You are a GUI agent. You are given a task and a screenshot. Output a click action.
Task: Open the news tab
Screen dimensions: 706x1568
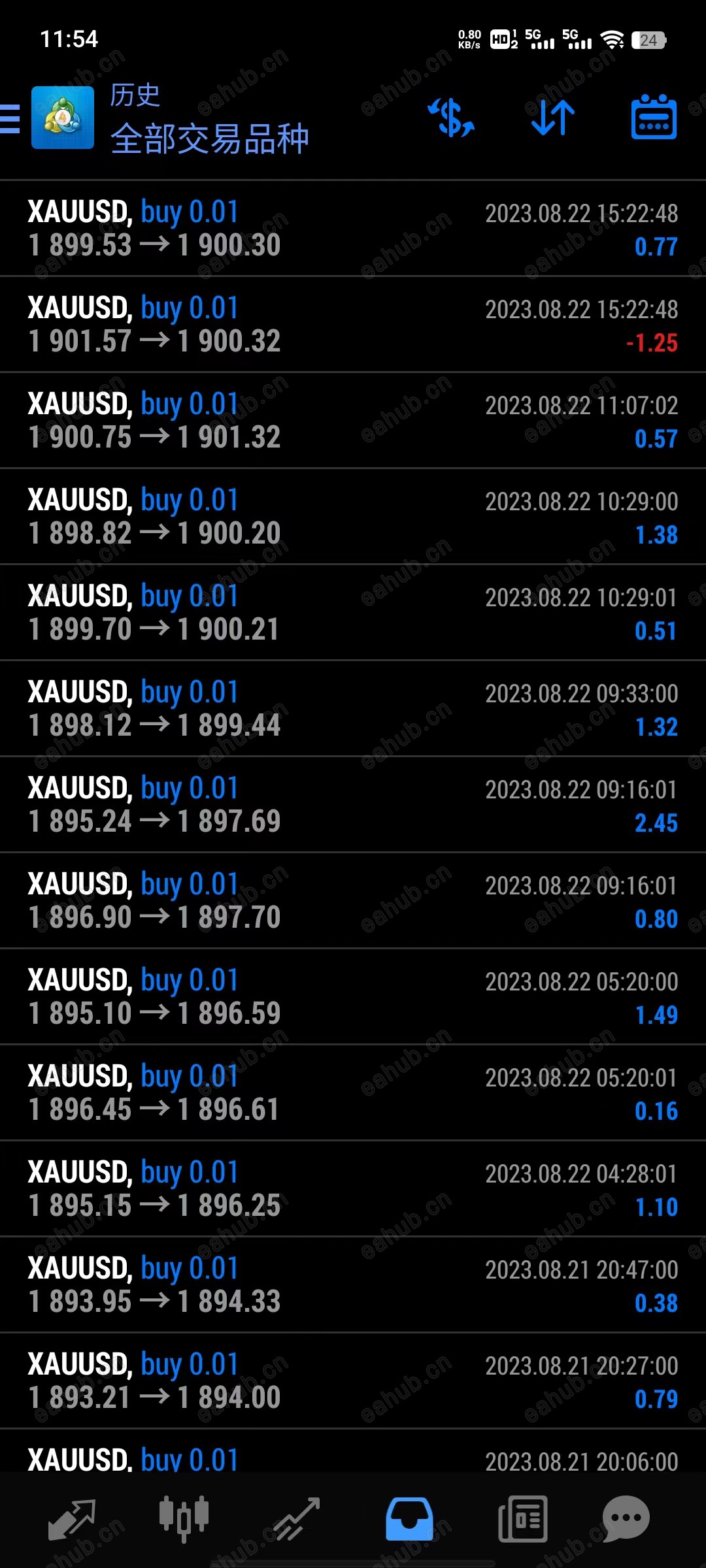522,1518
